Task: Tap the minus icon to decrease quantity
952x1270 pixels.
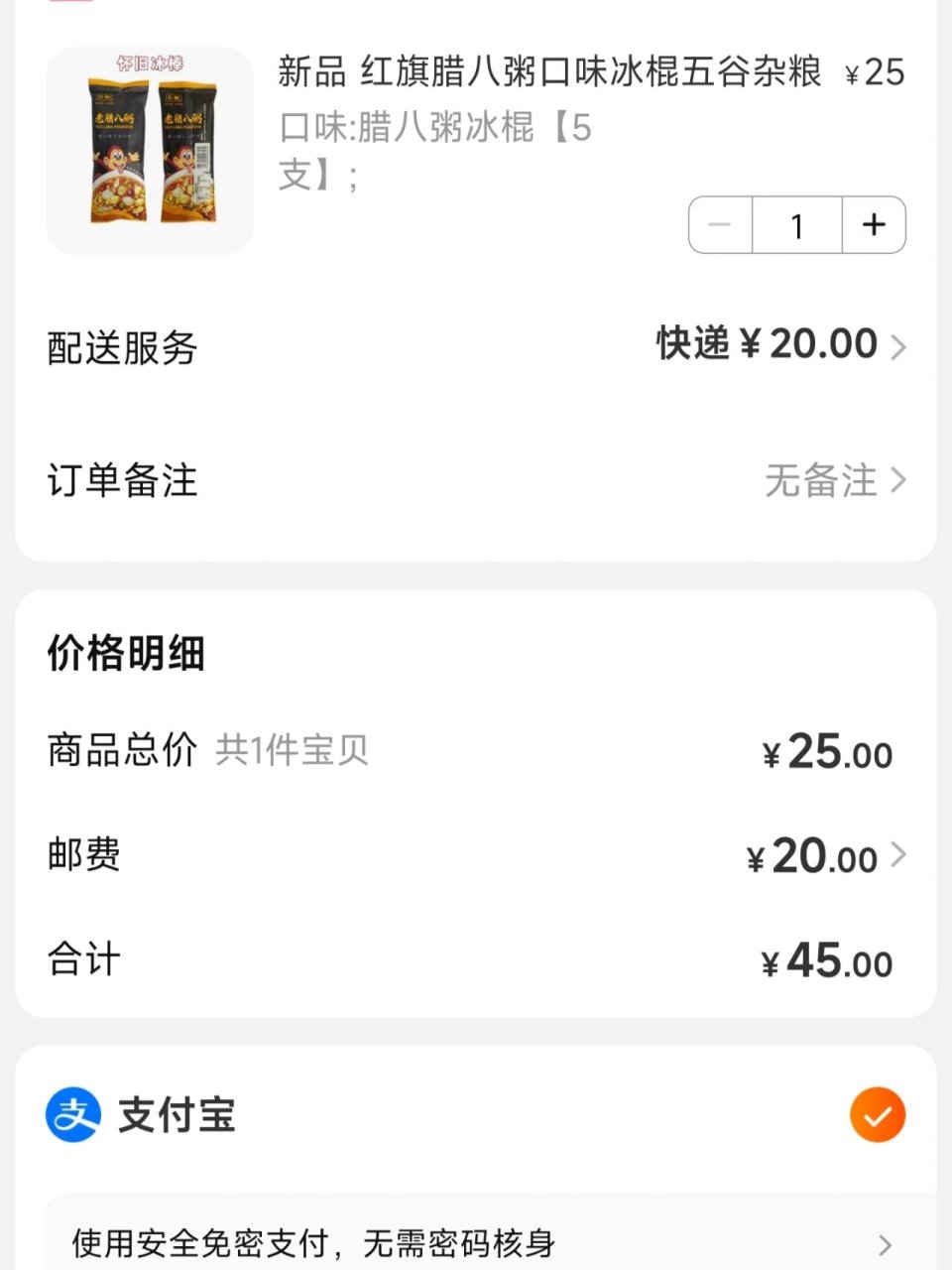Action: [718, 225]
